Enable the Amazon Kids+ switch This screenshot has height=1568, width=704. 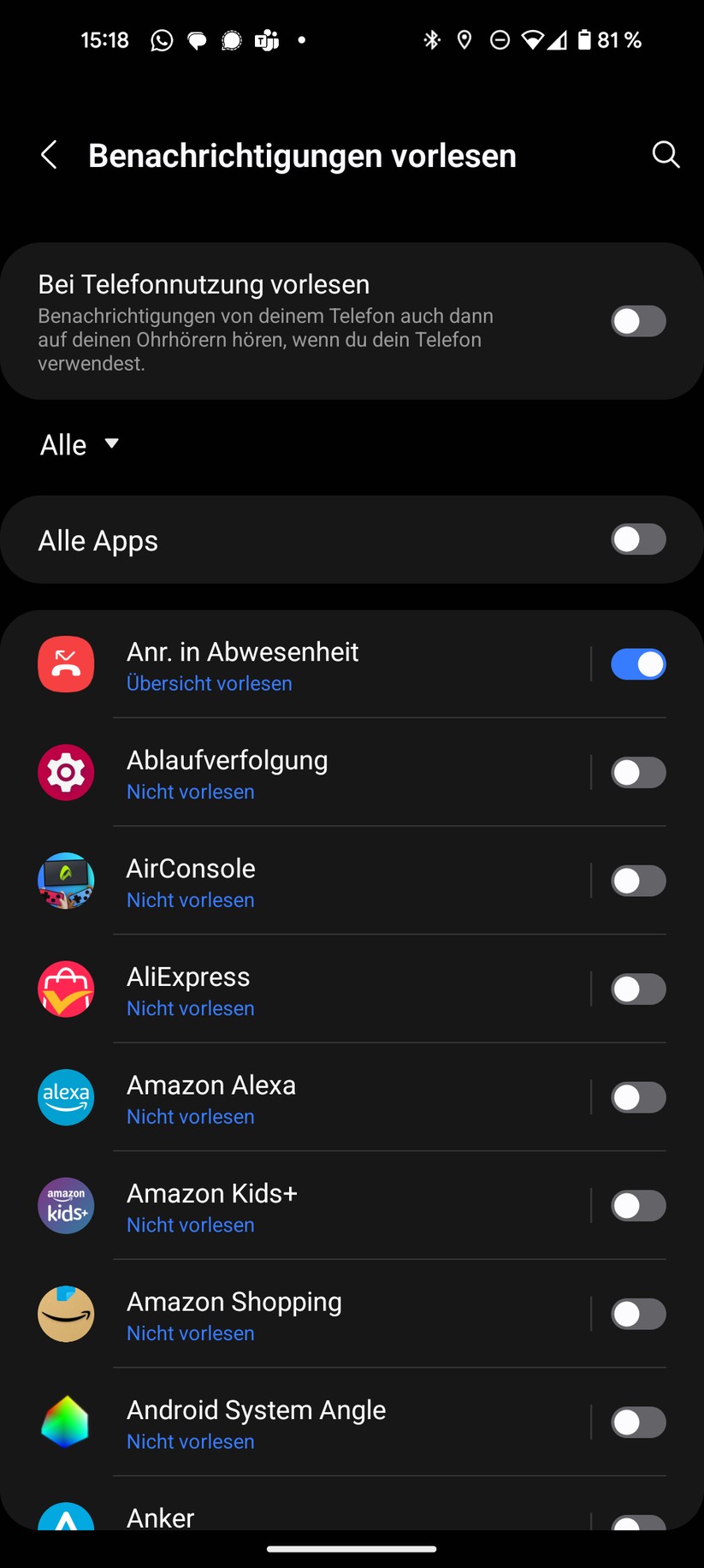[x=638, y=1206]
